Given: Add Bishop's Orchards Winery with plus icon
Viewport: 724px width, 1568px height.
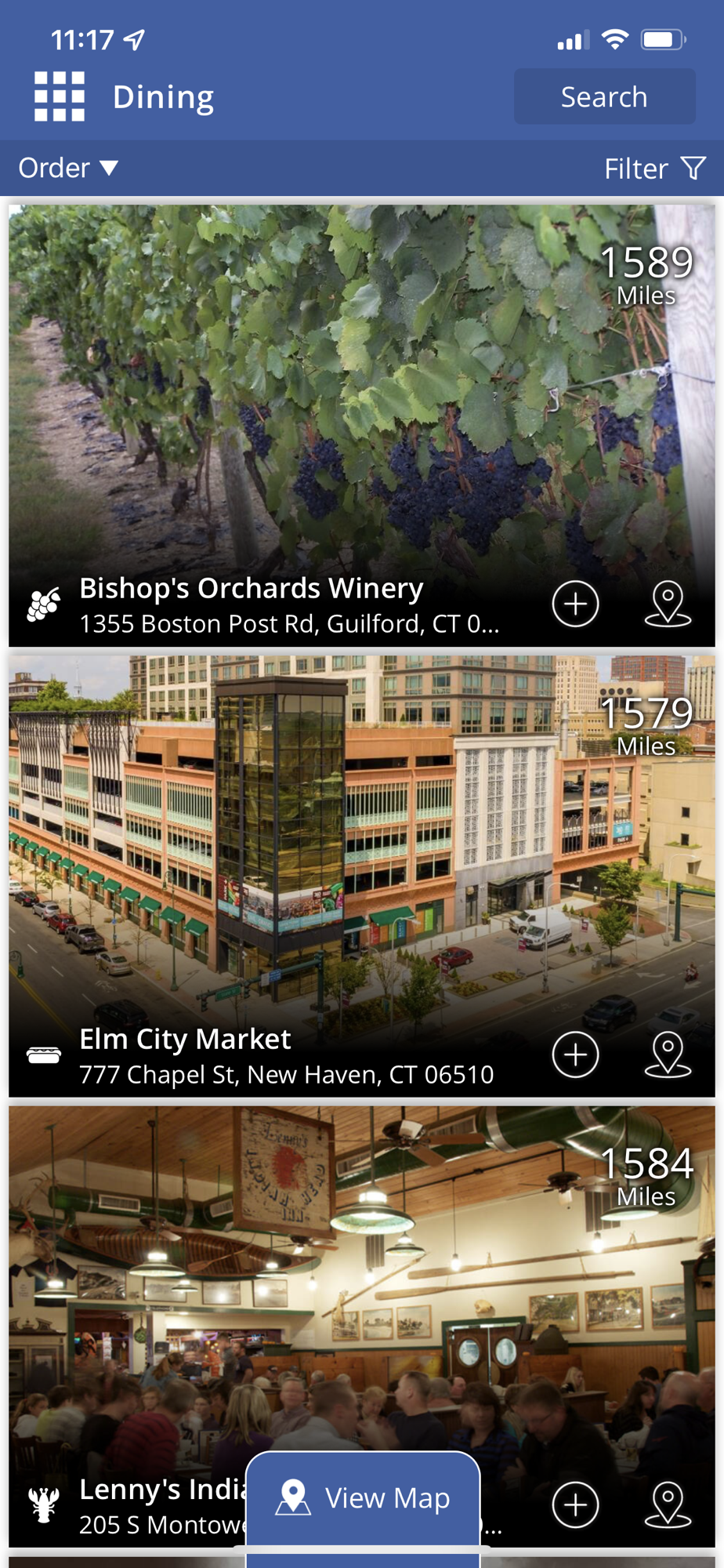Looking at the screenshot, I should click(576, 604).
